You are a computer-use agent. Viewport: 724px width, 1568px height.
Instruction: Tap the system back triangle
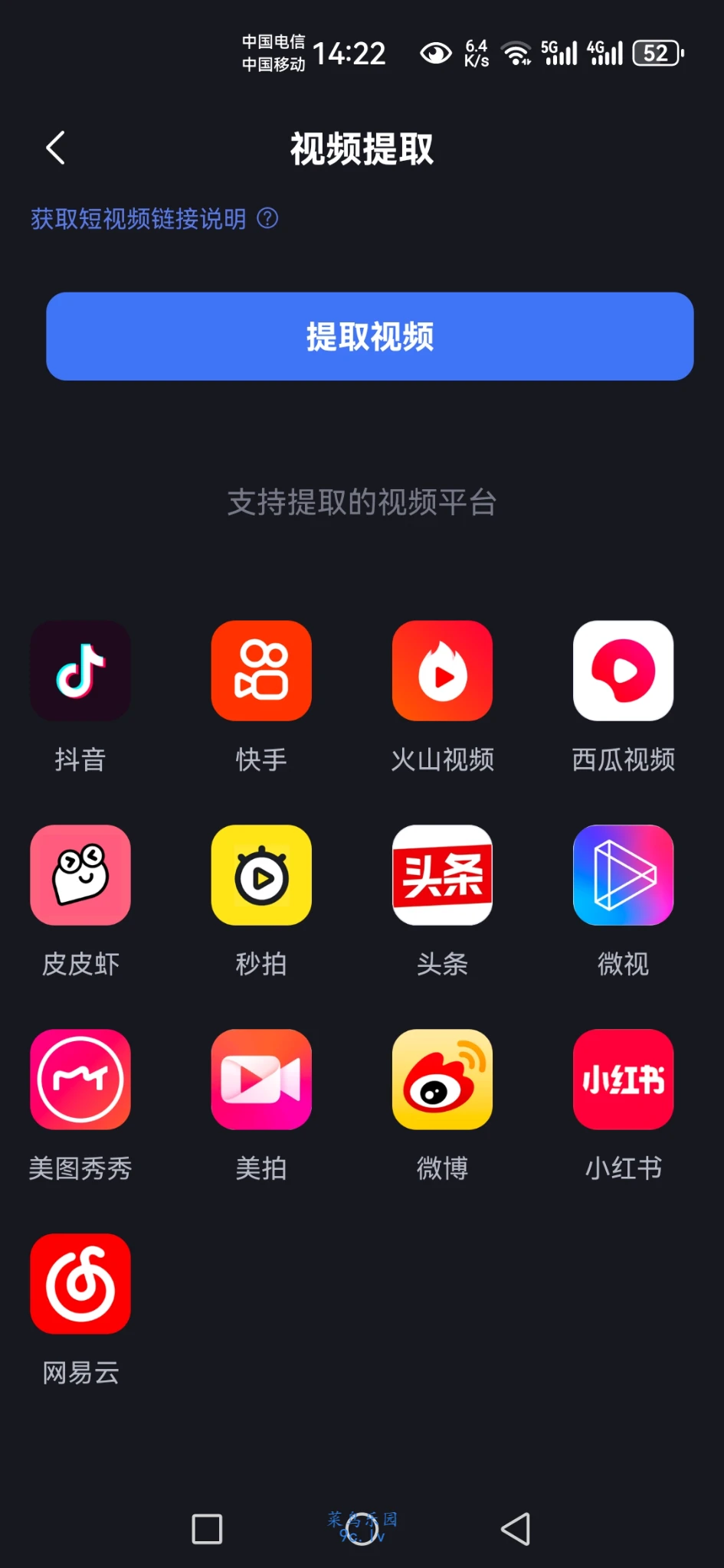[516, 1529]
